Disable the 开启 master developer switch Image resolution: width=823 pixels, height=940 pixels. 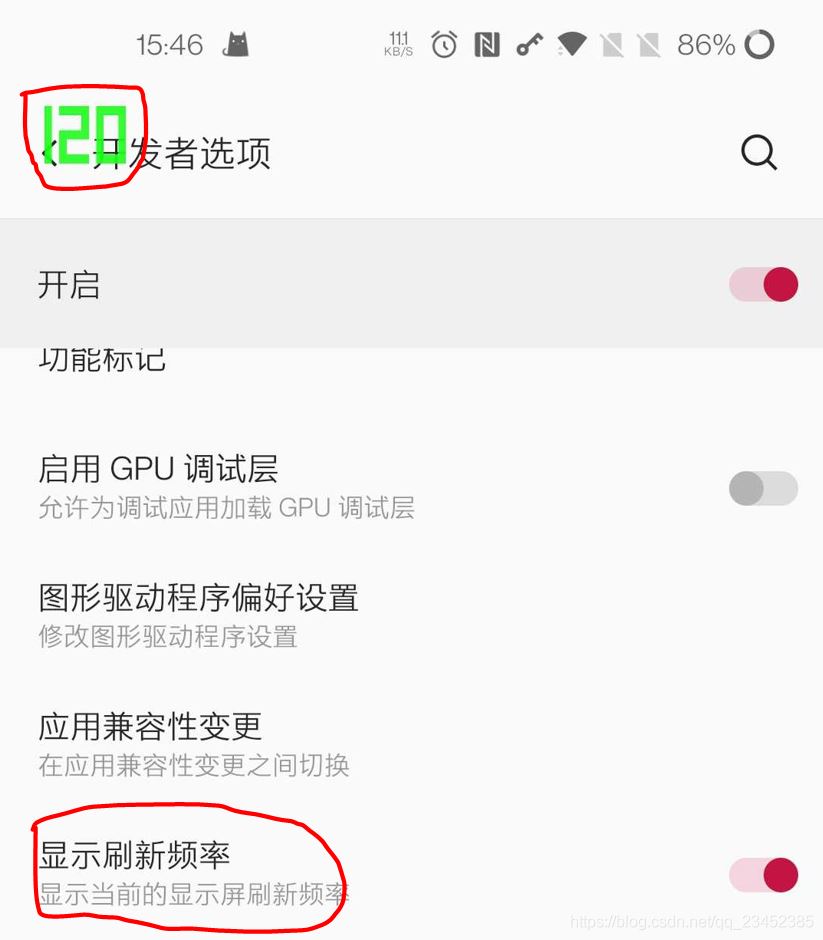pyautogui.click(x=764, y=285)
